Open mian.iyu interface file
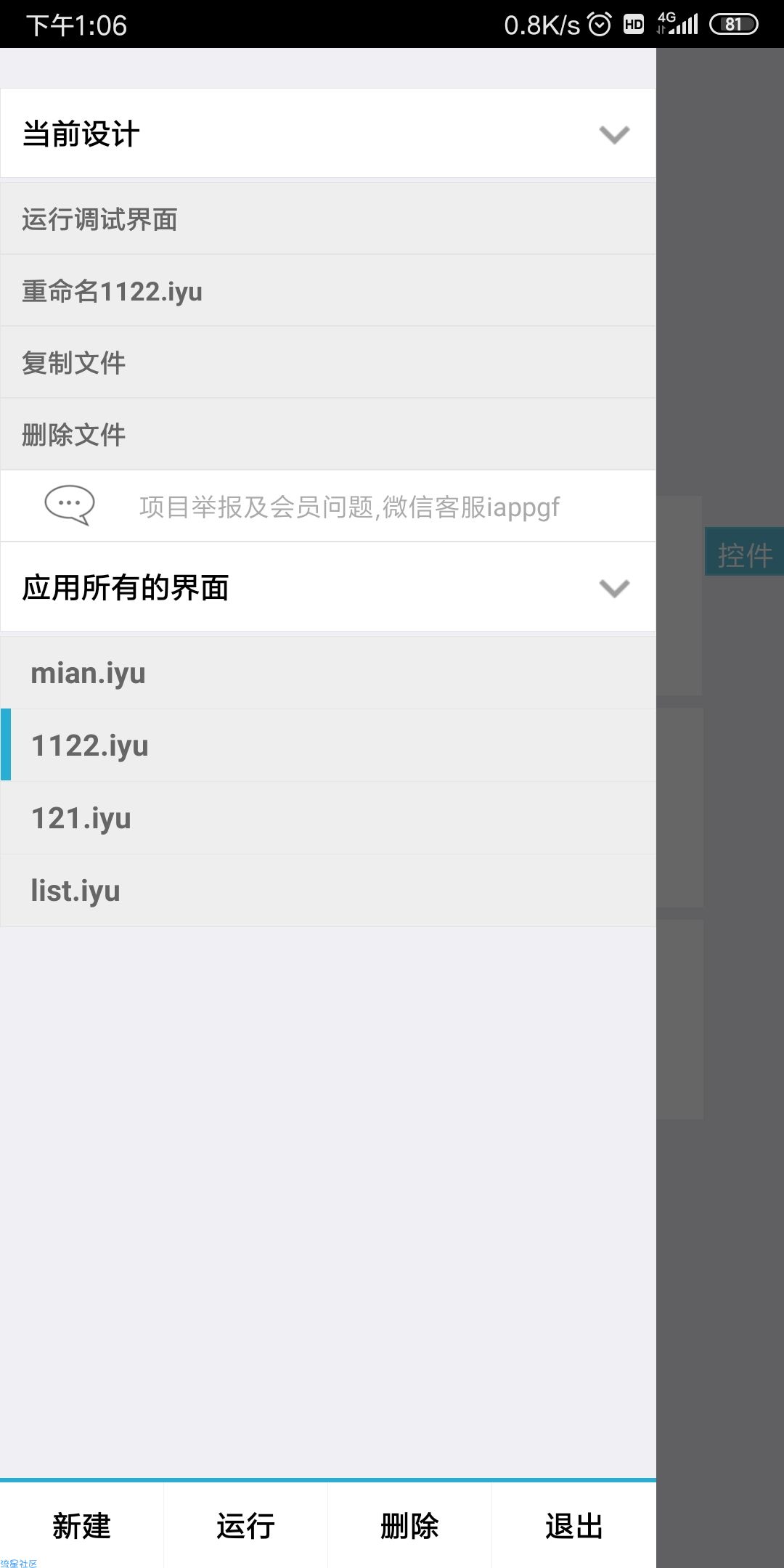Image resolution: width=784 pixels, height=1568 pixels. click(x=327, y=673)
